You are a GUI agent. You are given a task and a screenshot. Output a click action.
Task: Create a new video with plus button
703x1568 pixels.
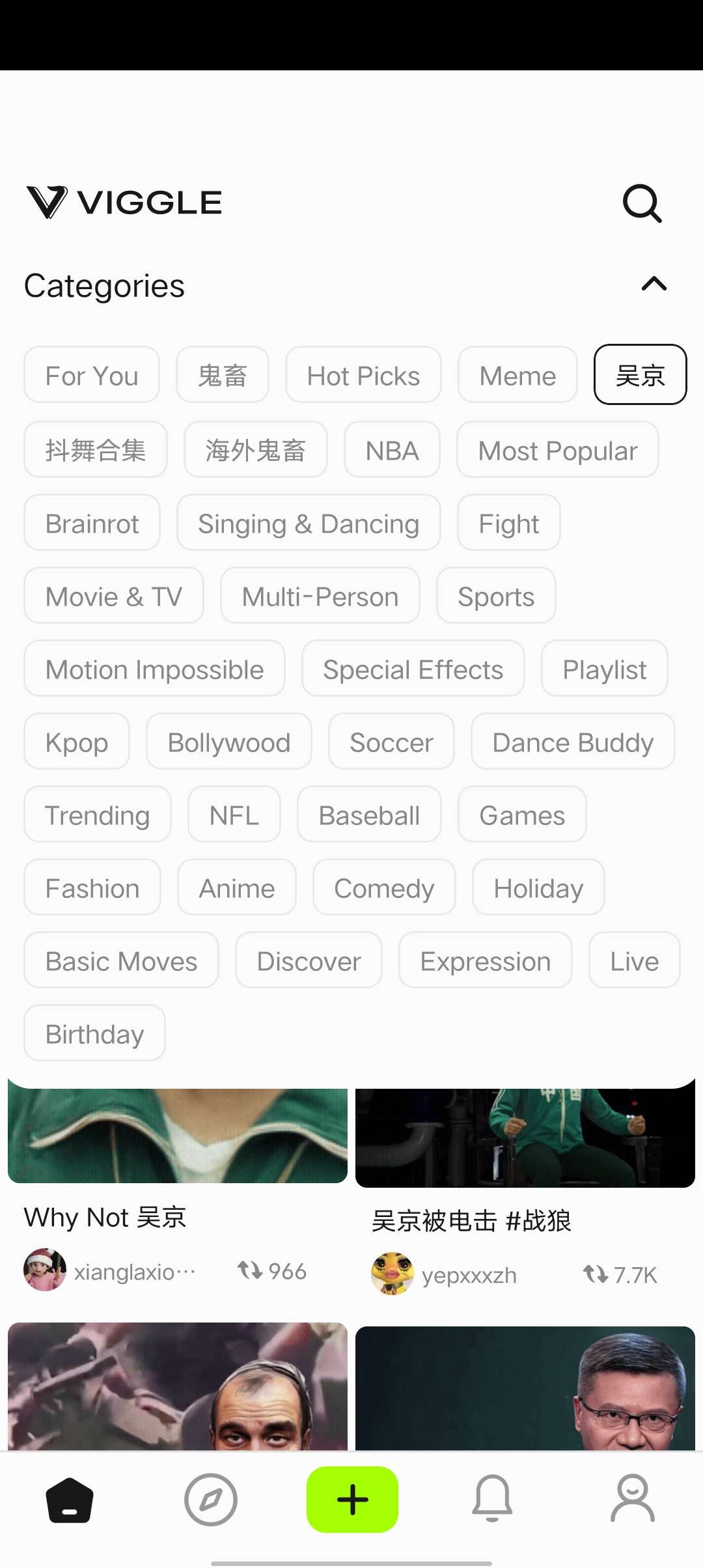point(352,1500)
